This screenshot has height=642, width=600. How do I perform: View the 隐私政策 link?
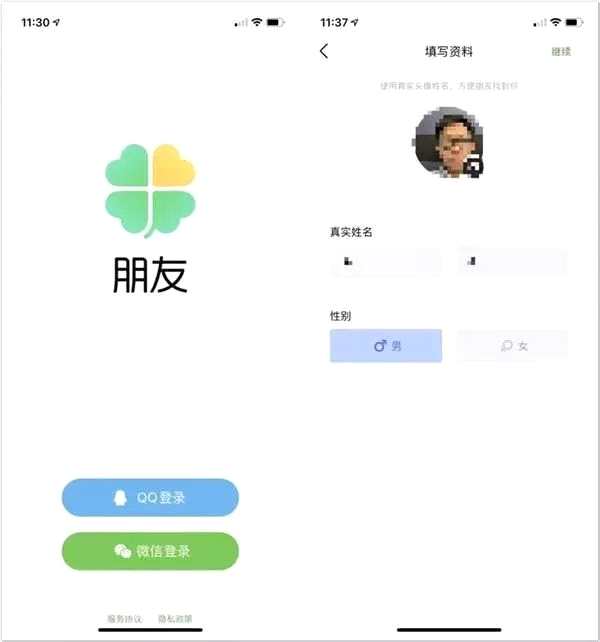pos(177,618)
